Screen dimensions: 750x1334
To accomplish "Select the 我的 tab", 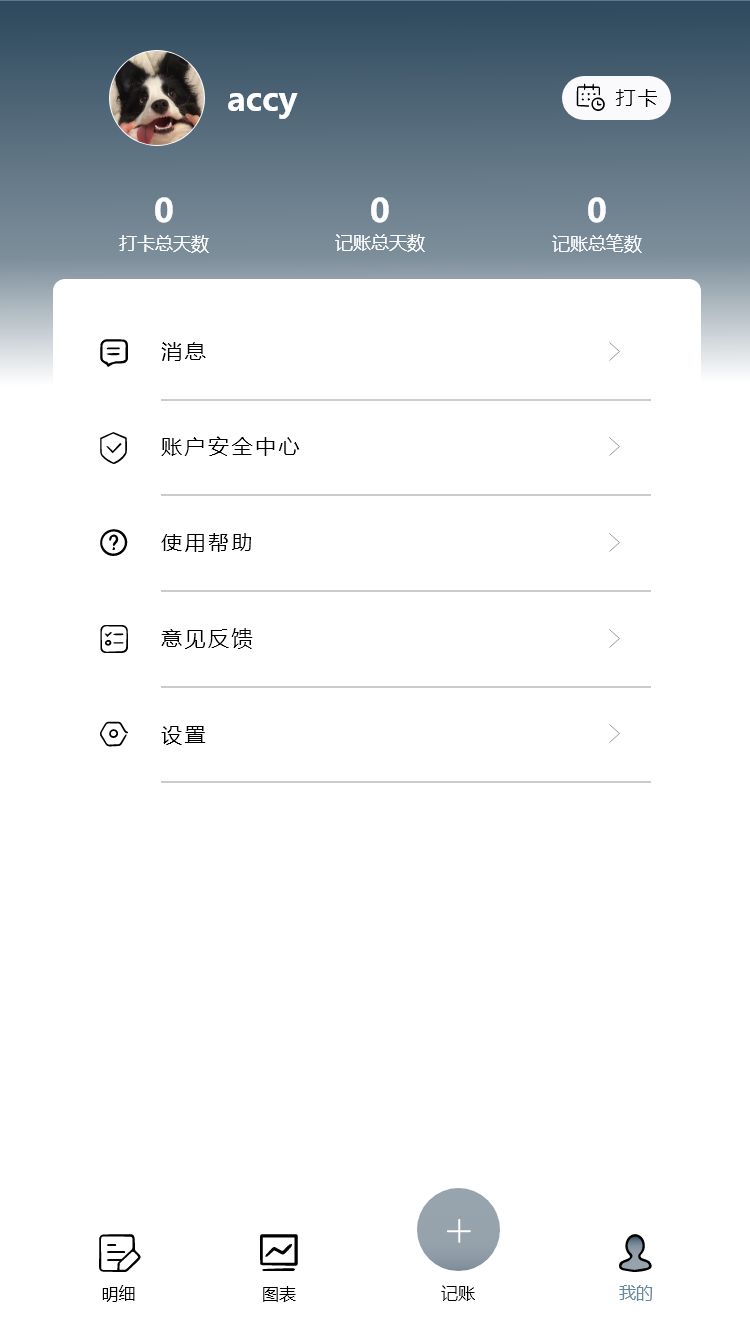I will click(635, 1267).
